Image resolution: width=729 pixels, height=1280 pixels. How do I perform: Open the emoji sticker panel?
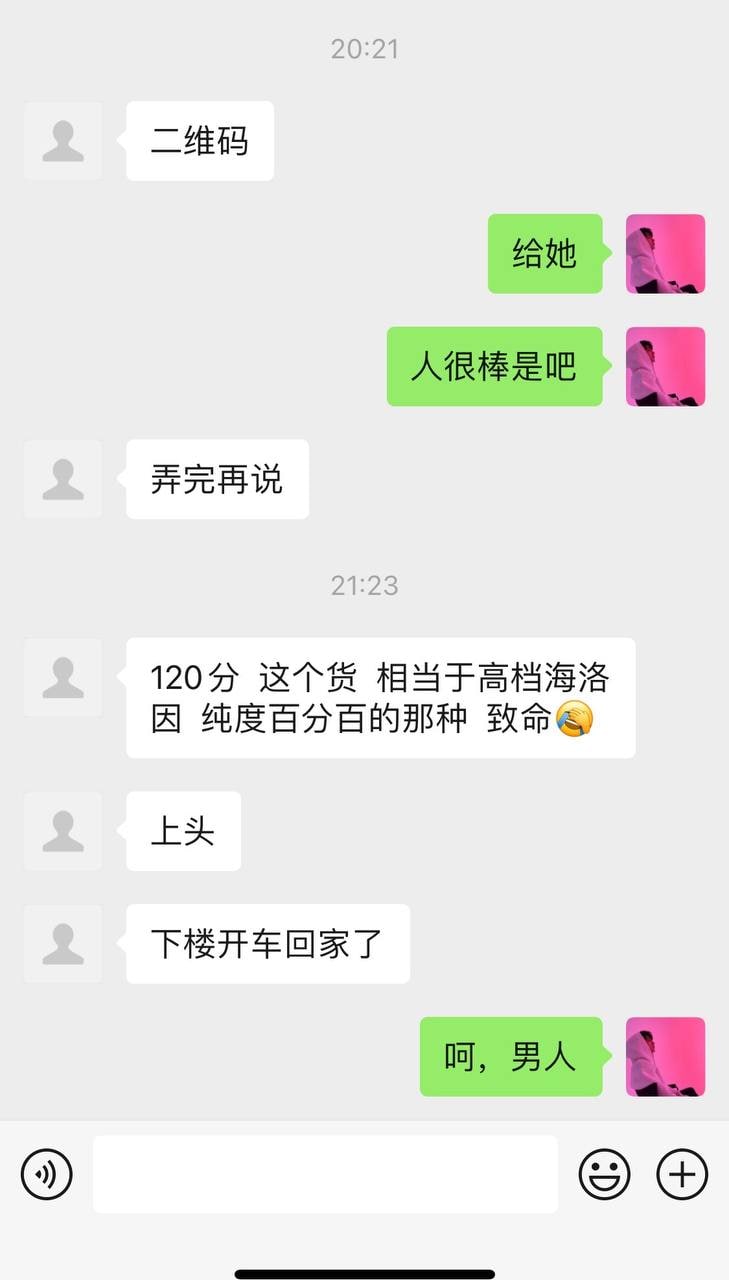(x=605, y=1174)
